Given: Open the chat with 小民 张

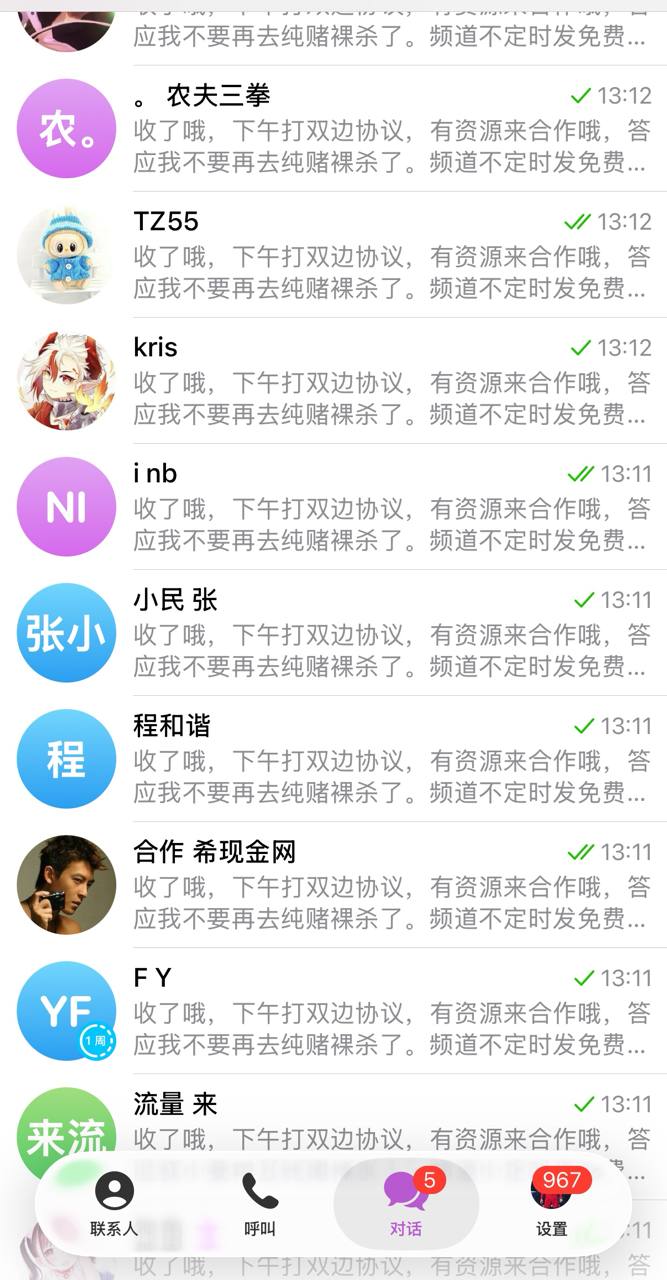Looking at the screenshot, I should [390, 633].
